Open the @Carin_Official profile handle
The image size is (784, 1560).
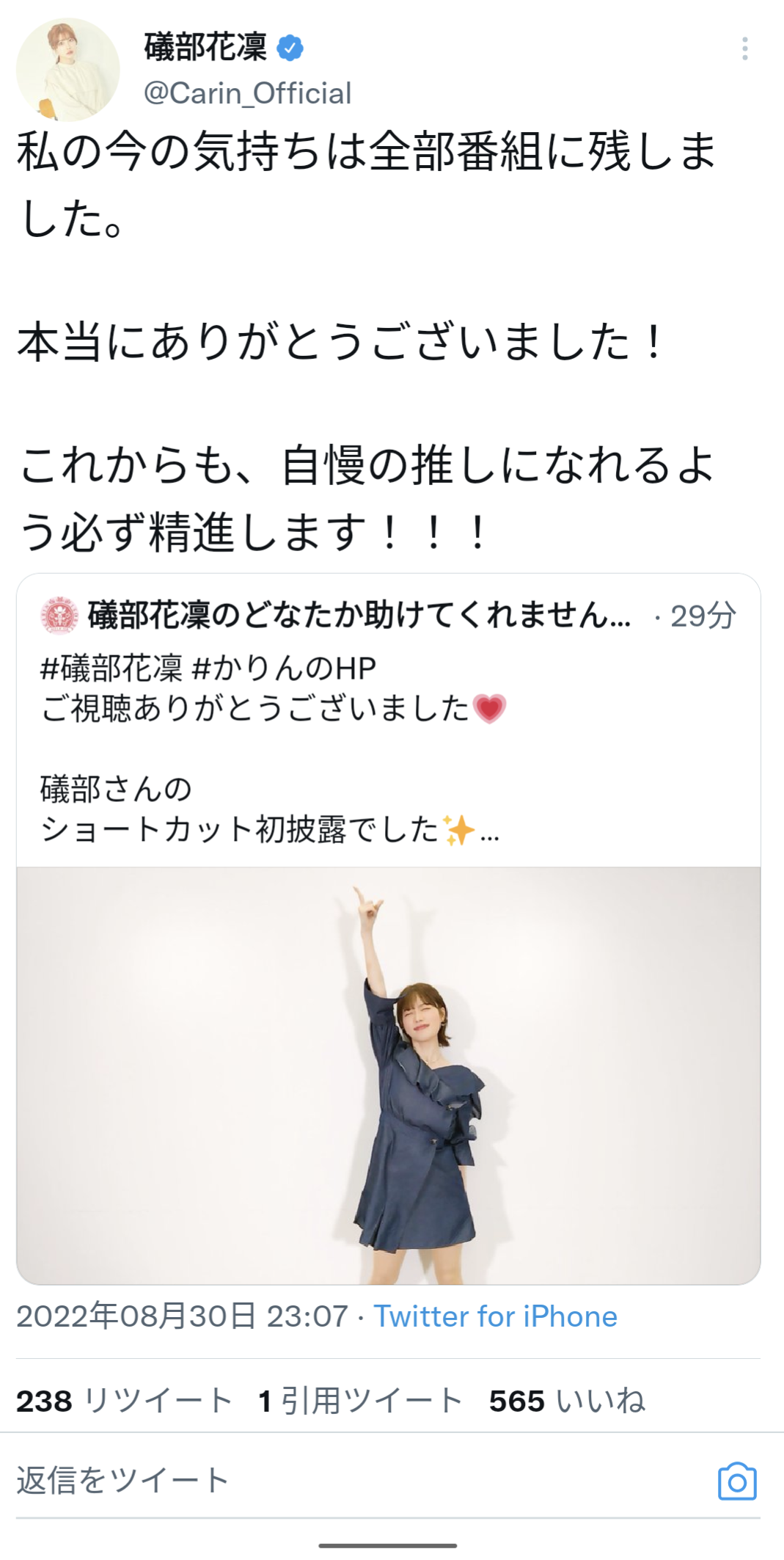tap(247, 93)
